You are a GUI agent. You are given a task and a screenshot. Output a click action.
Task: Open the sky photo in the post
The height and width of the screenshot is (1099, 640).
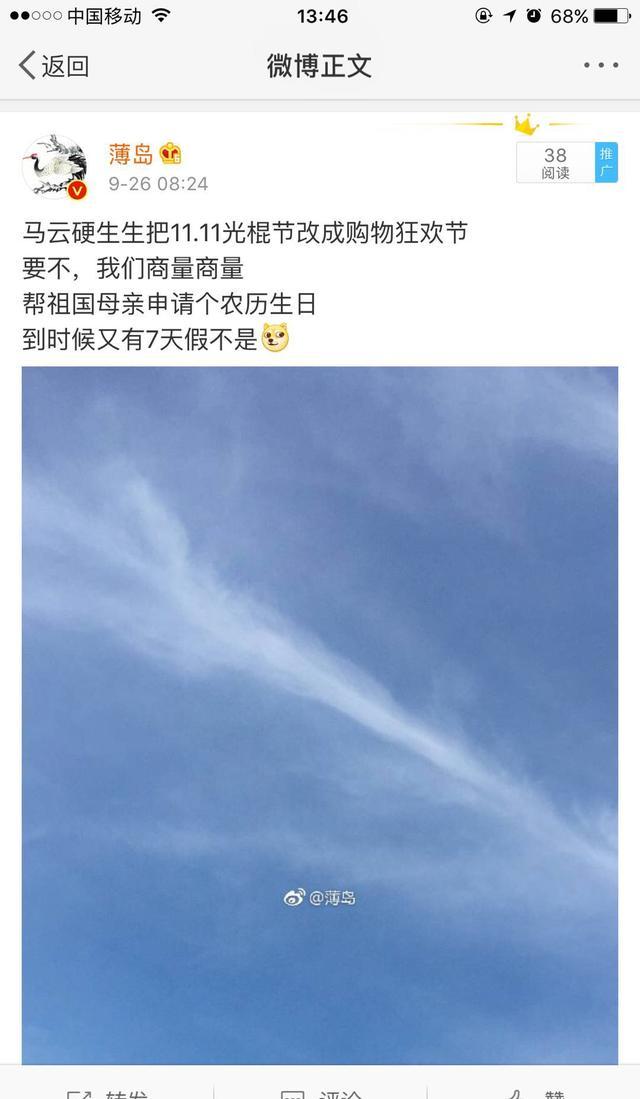click(320, 714)
